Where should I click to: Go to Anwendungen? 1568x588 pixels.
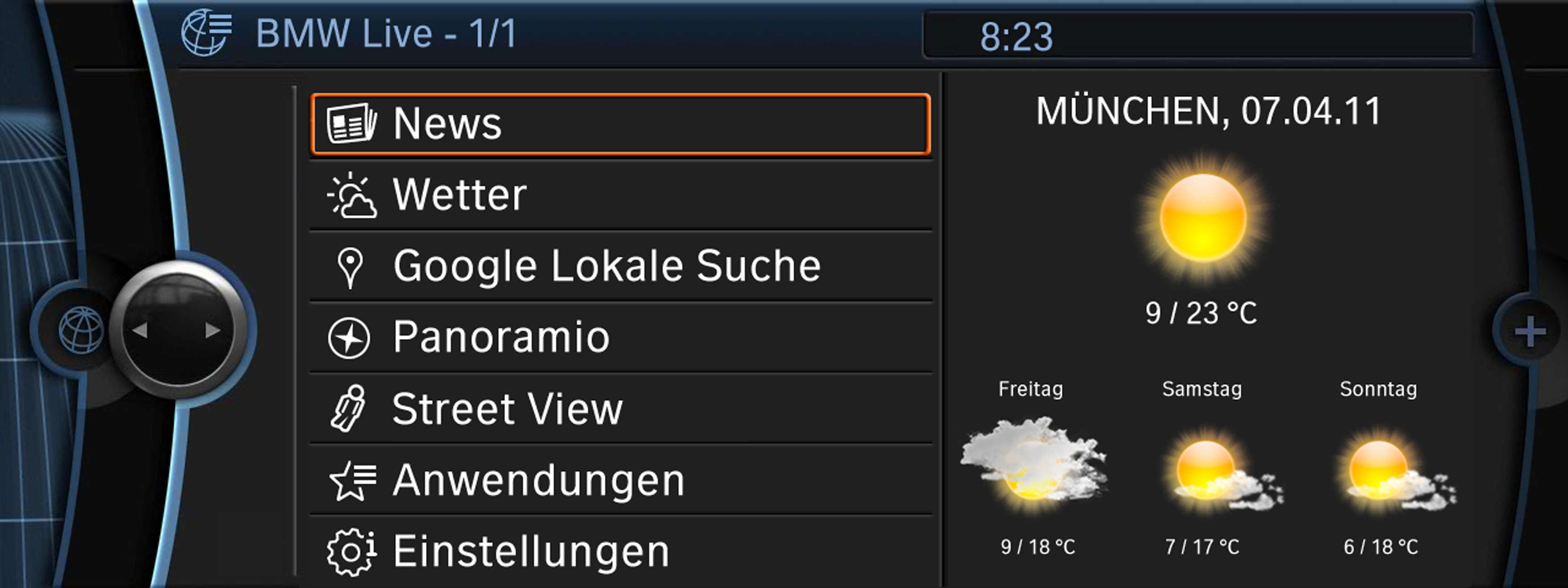pos(620,480)
